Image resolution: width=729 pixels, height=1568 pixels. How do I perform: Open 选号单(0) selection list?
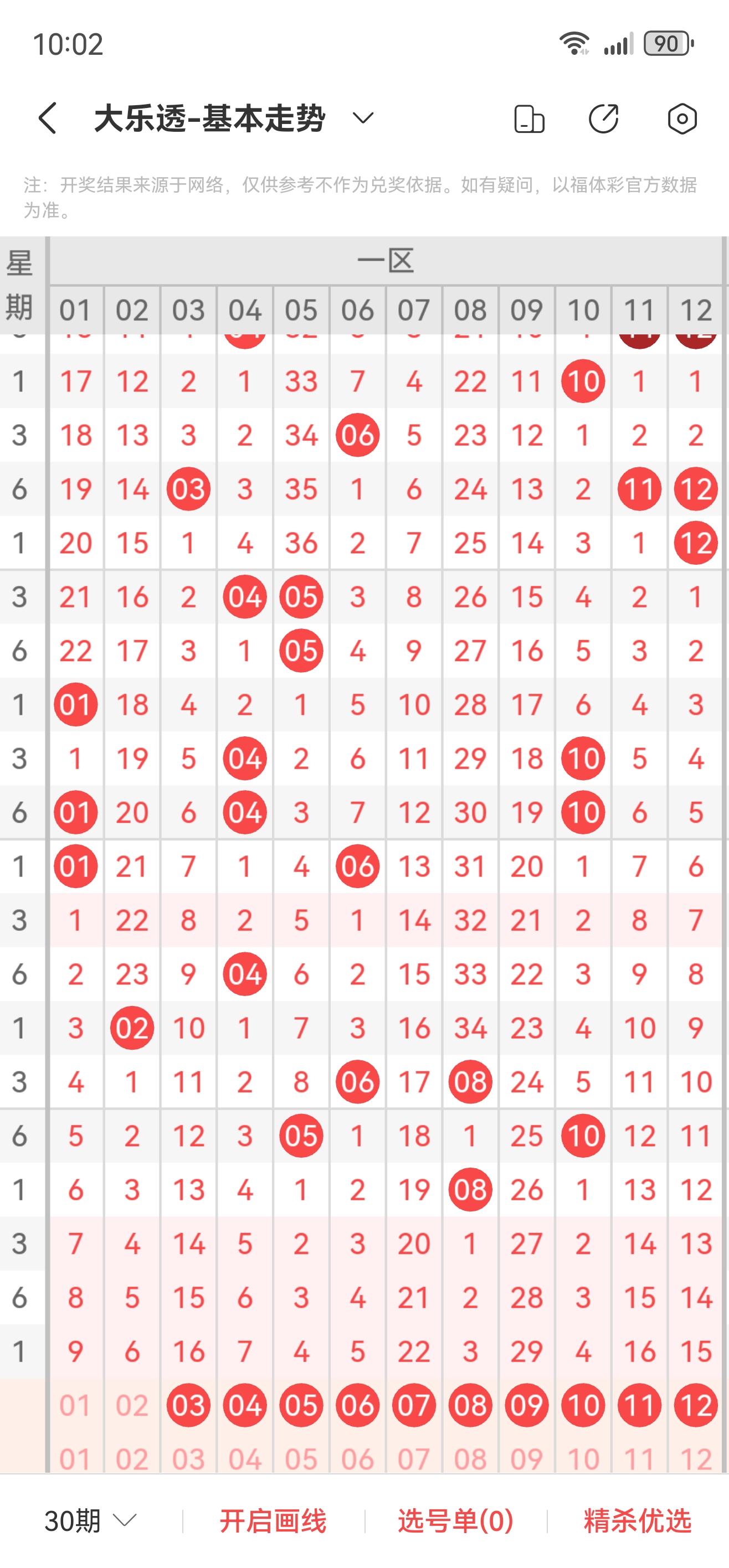click(x=455, y=1521)
